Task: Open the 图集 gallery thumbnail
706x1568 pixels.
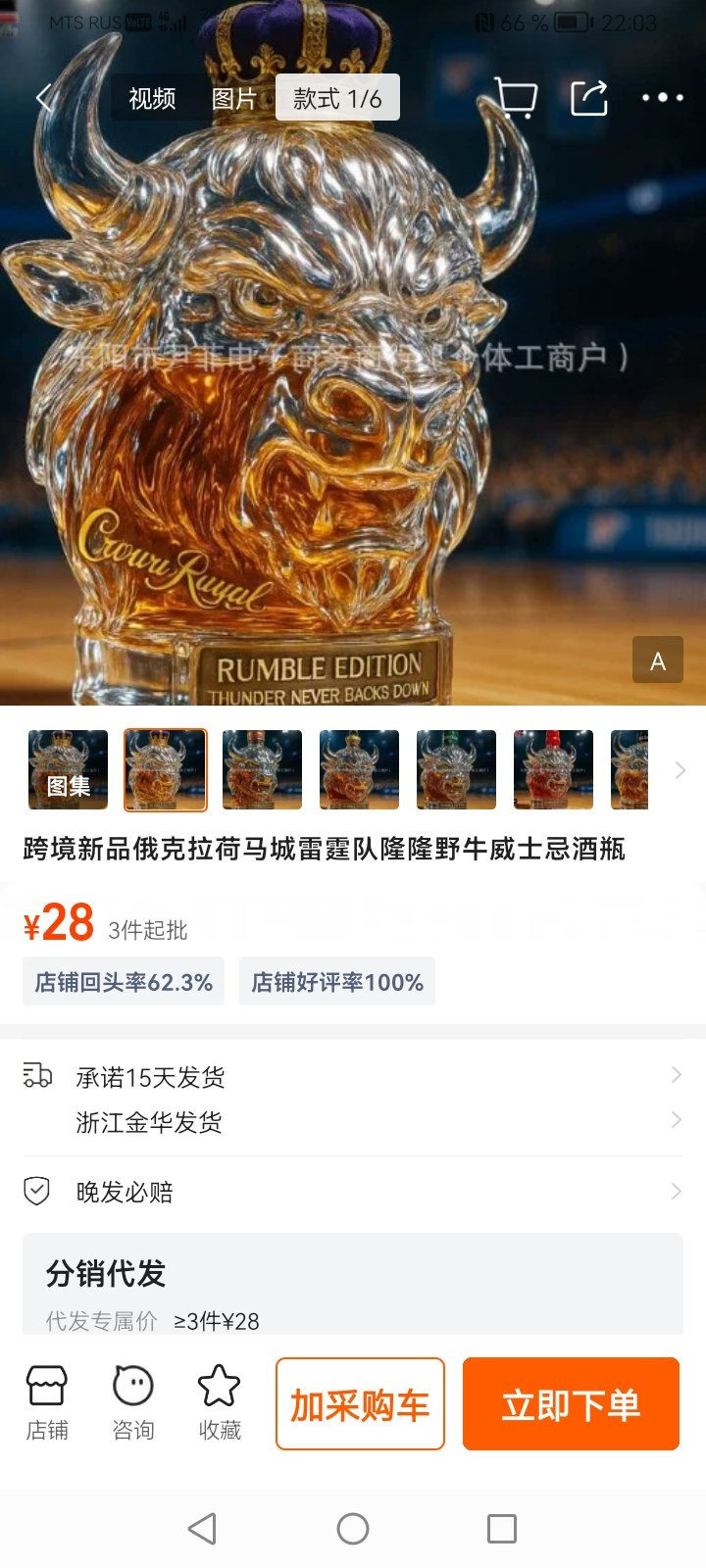Action: click(x=68, y=770)
